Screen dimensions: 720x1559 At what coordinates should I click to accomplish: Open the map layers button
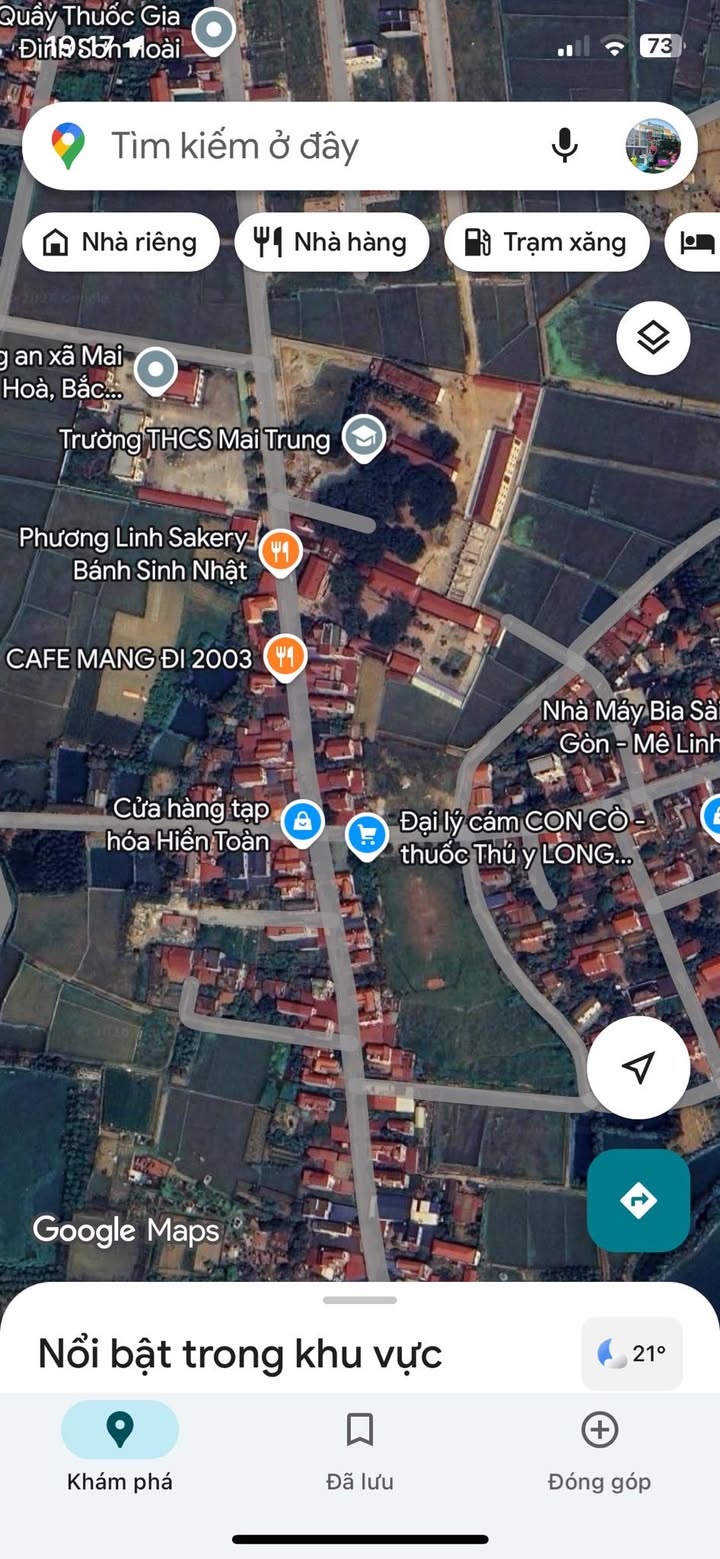(x=653, y=338)
